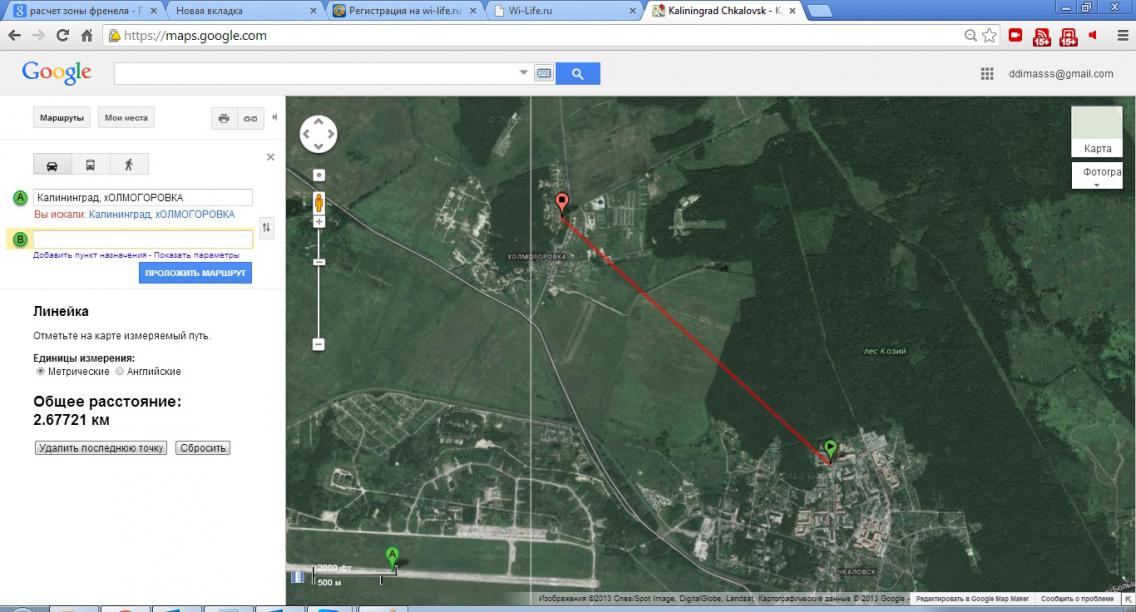The width and height of the screenshot is (1136, 612).
Task: Select driving mode for the route
Action: coord(52,165)
